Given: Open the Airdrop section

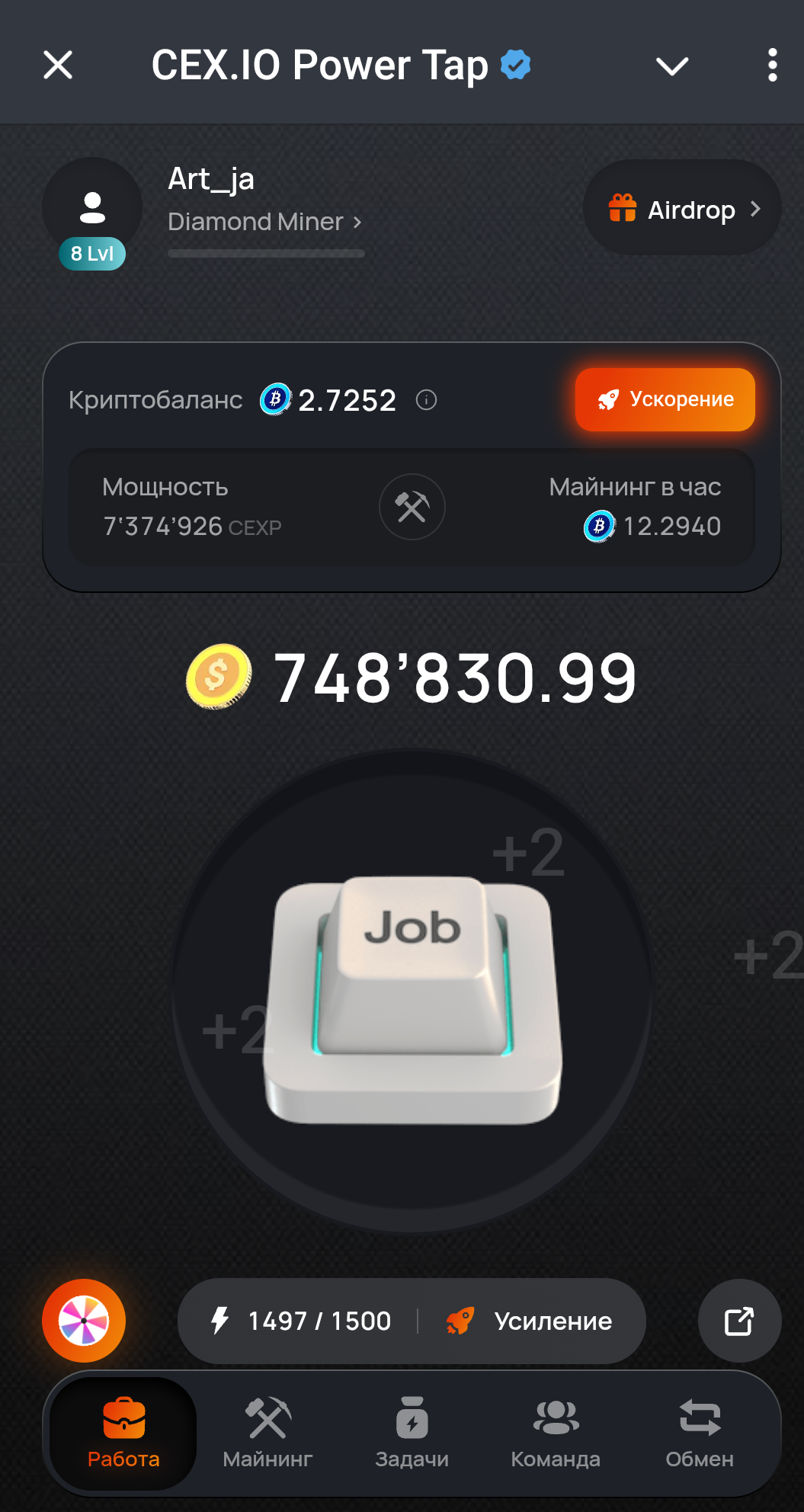Looking at the screenshot, I should point(682,209).
